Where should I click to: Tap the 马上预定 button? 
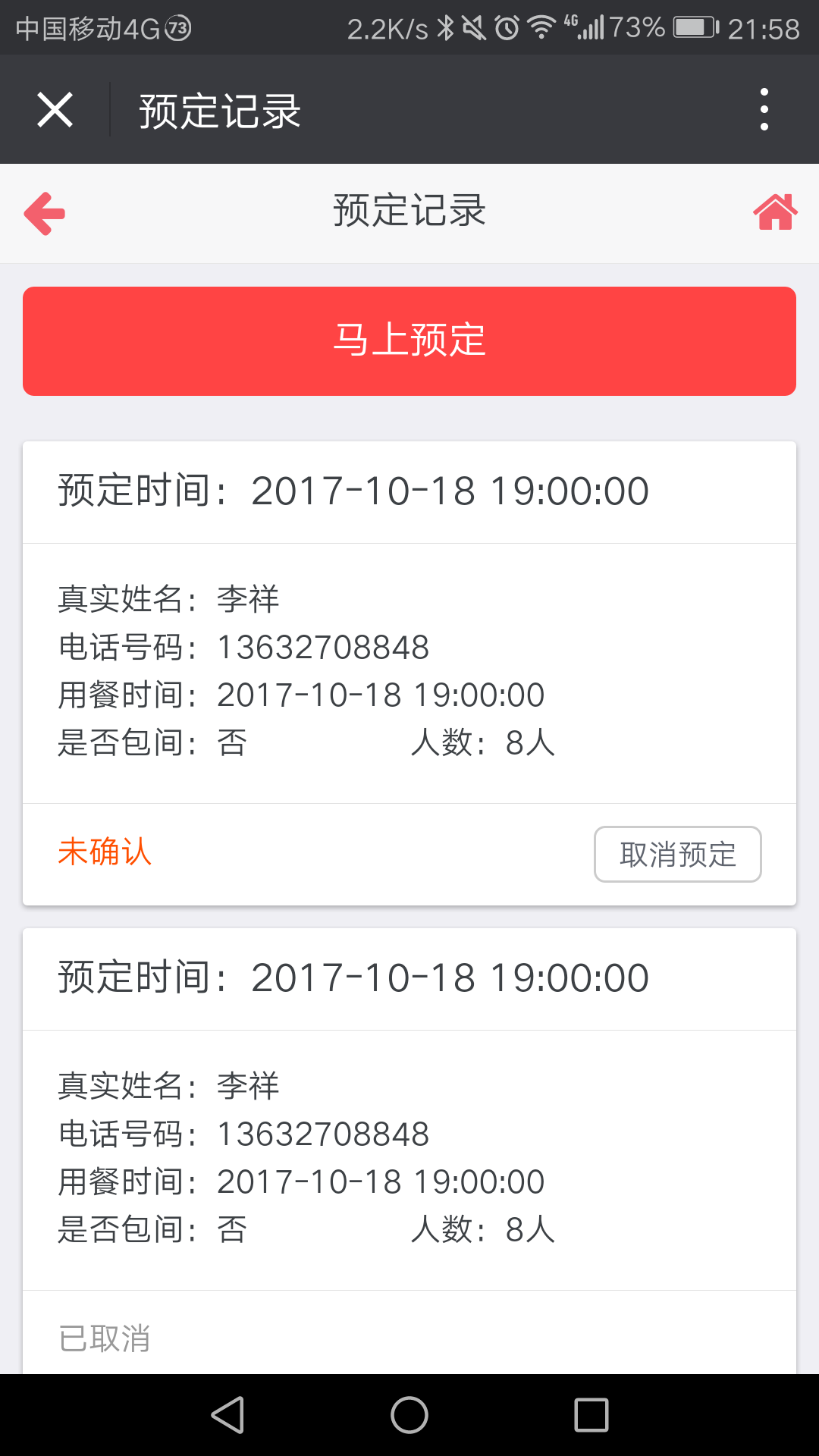click(409, 341)
